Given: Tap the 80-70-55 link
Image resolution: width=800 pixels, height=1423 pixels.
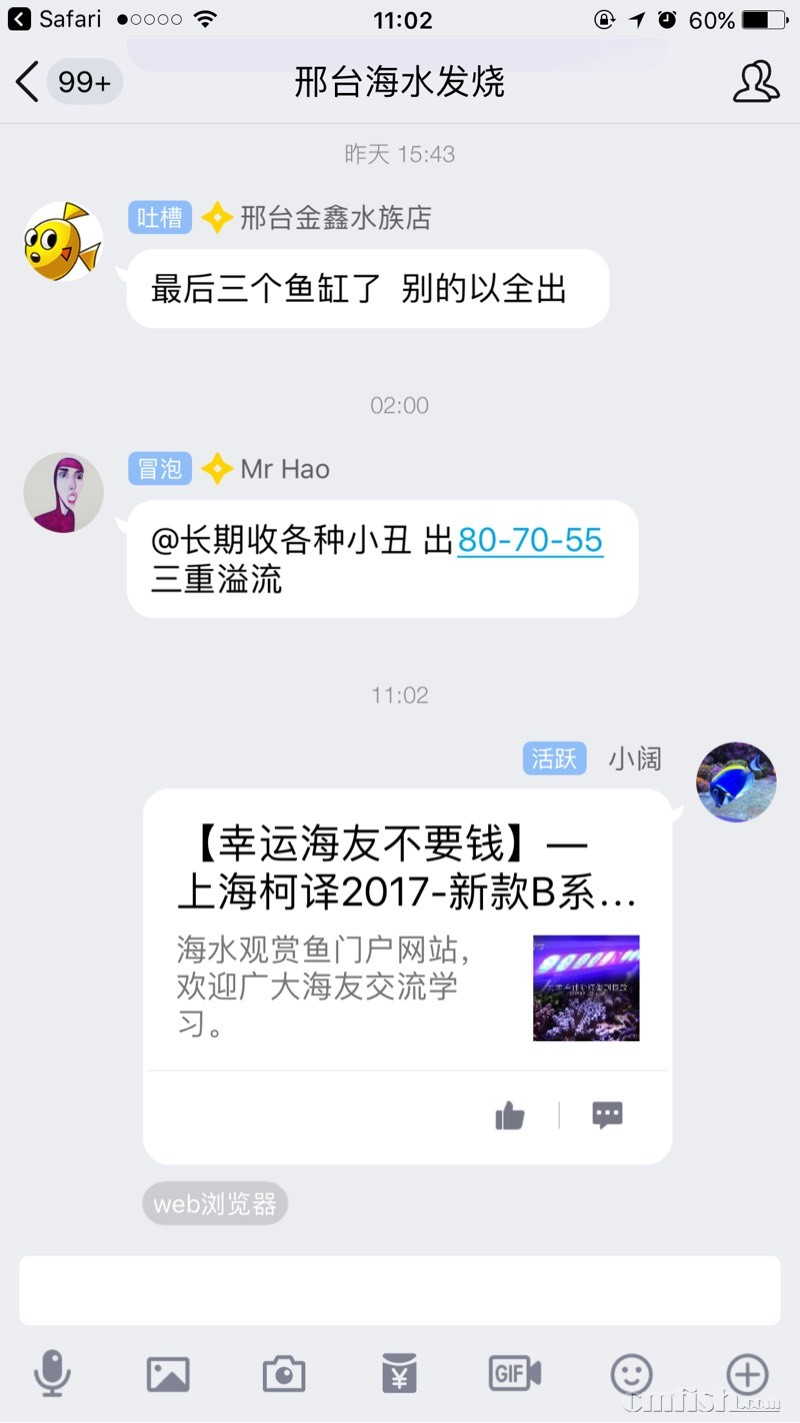Looking at the screenshot, I should (530, 541).
